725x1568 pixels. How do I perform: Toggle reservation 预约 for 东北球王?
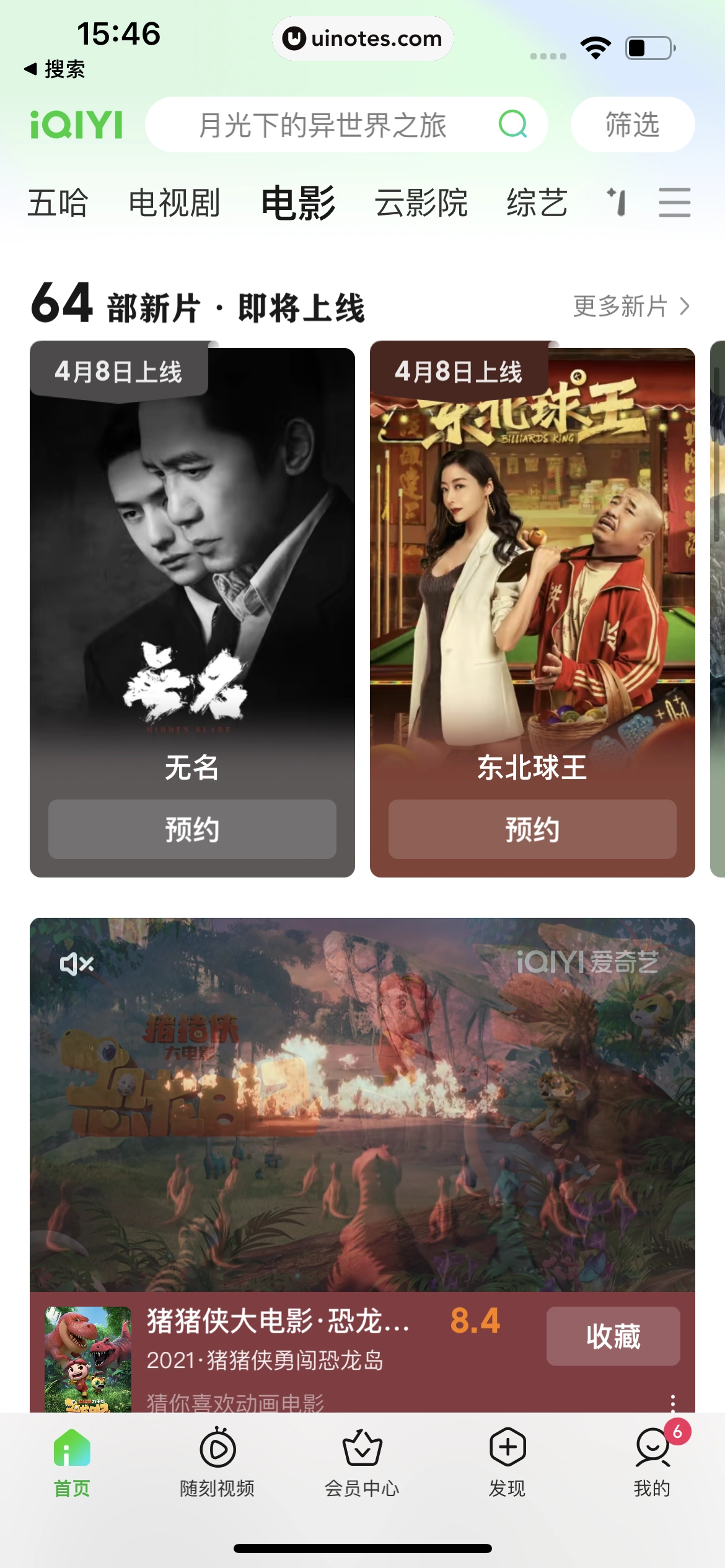[x=532, y=830]
